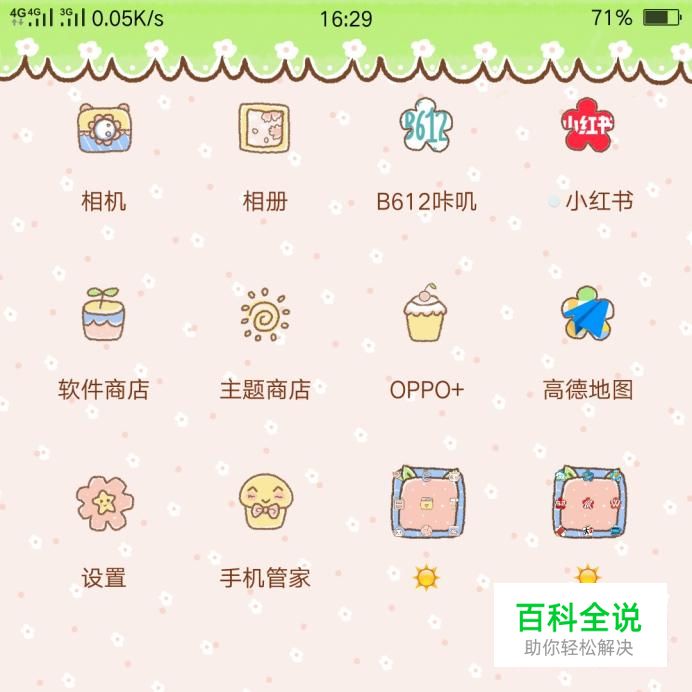Launch the OPPO+ app
The width and height of the screenshot is (692, 692).
tap(427, 313)
